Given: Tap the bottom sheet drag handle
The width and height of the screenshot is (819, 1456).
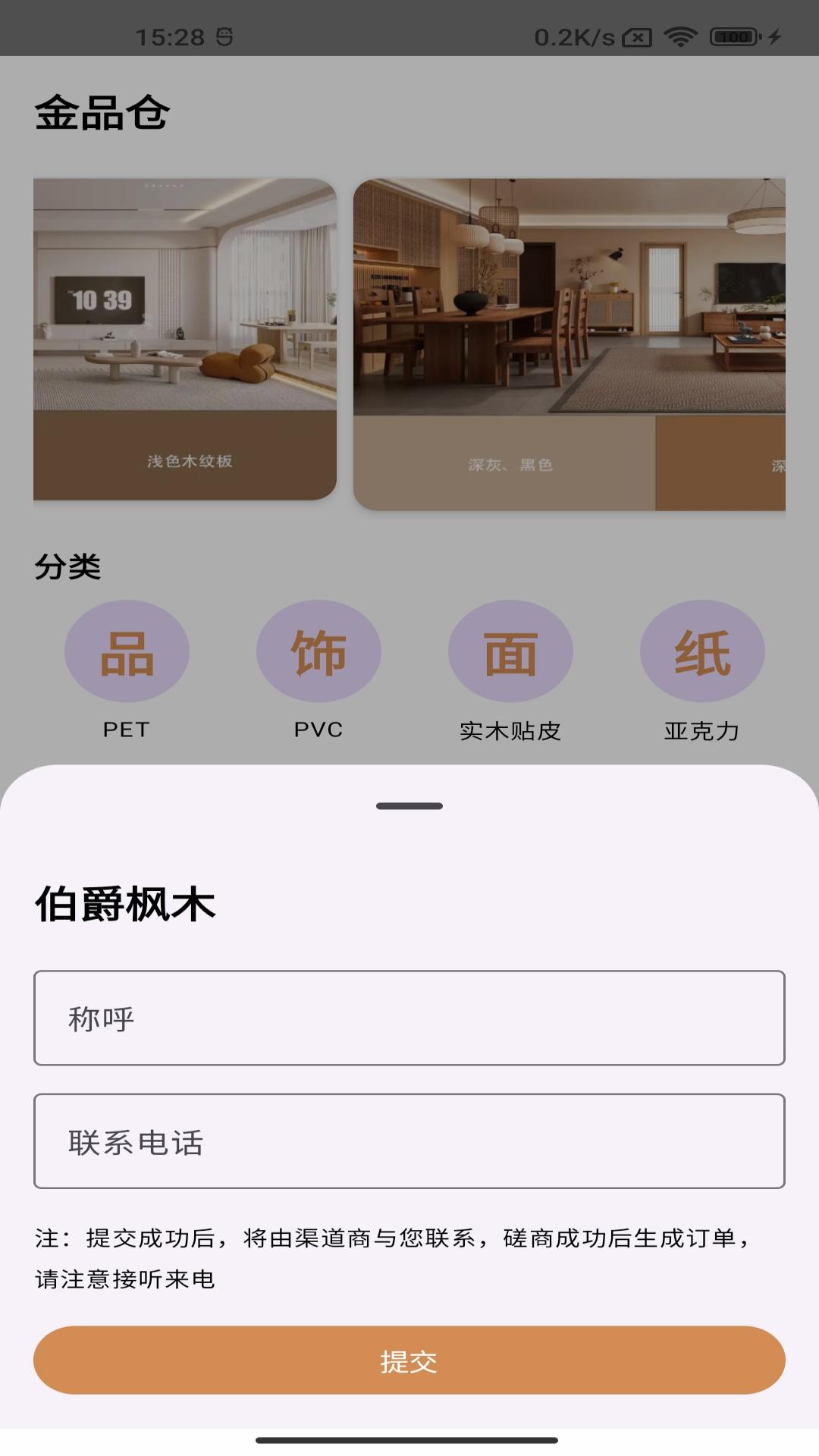Looking at the screenshot, I should pos(409,806).
